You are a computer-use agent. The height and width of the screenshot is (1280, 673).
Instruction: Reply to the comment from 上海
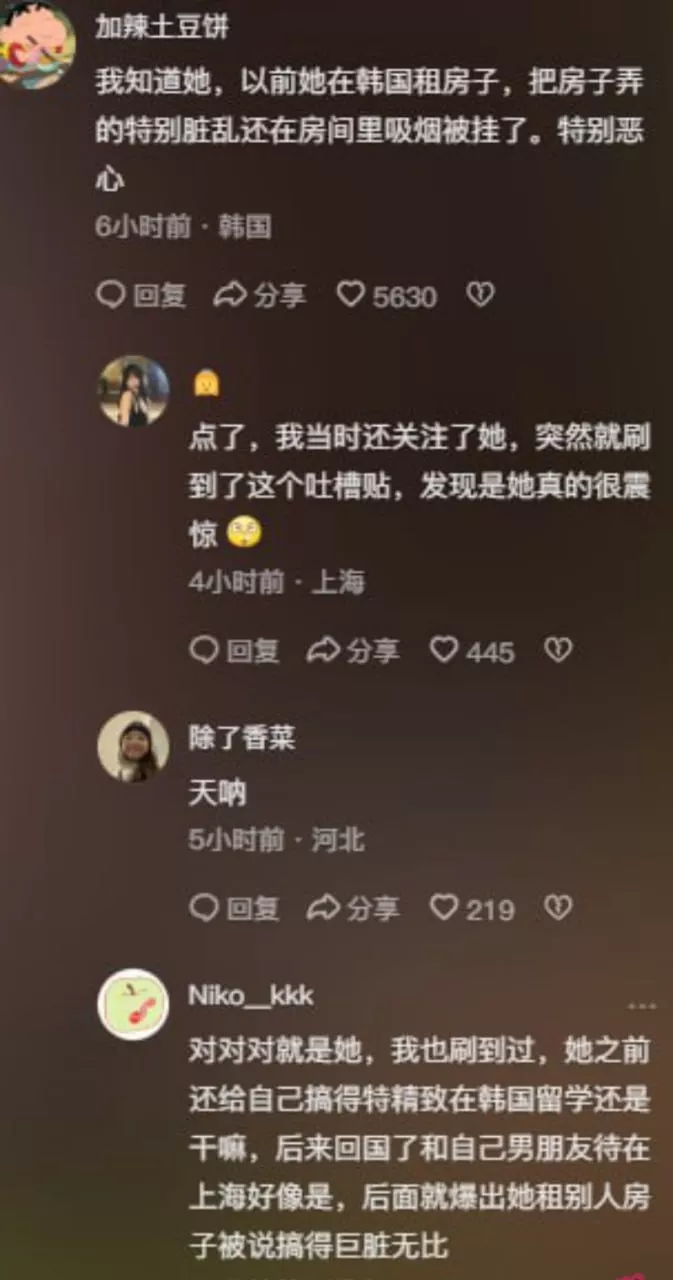235,651
